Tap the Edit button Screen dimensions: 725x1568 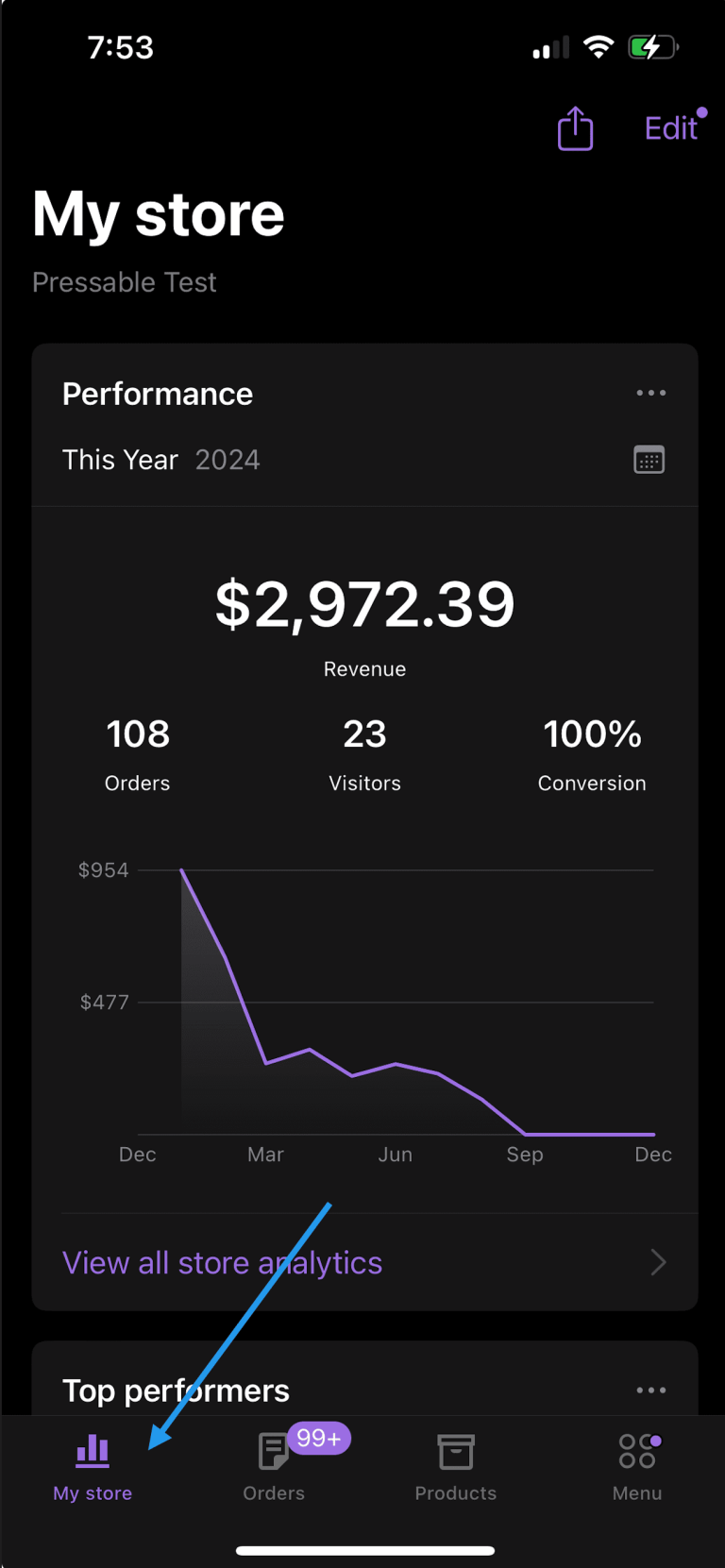click(670, 128)
